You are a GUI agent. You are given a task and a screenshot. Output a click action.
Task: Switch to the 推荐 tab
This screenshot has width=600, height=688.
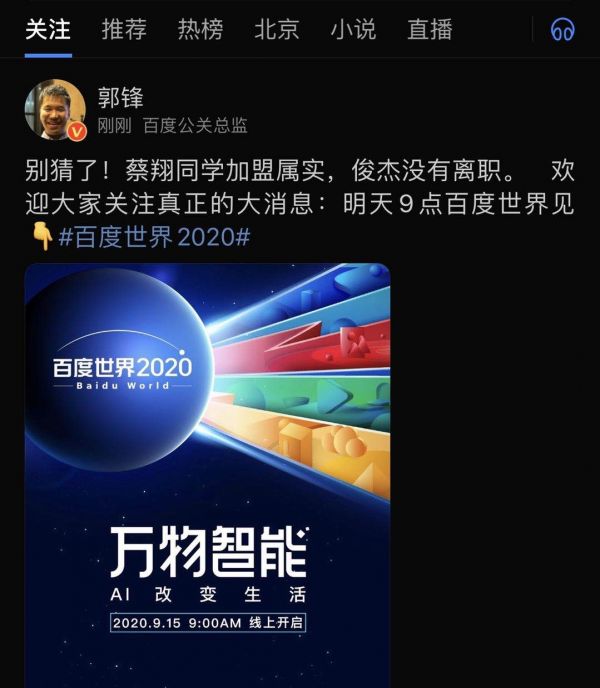[x=124, y=30]
